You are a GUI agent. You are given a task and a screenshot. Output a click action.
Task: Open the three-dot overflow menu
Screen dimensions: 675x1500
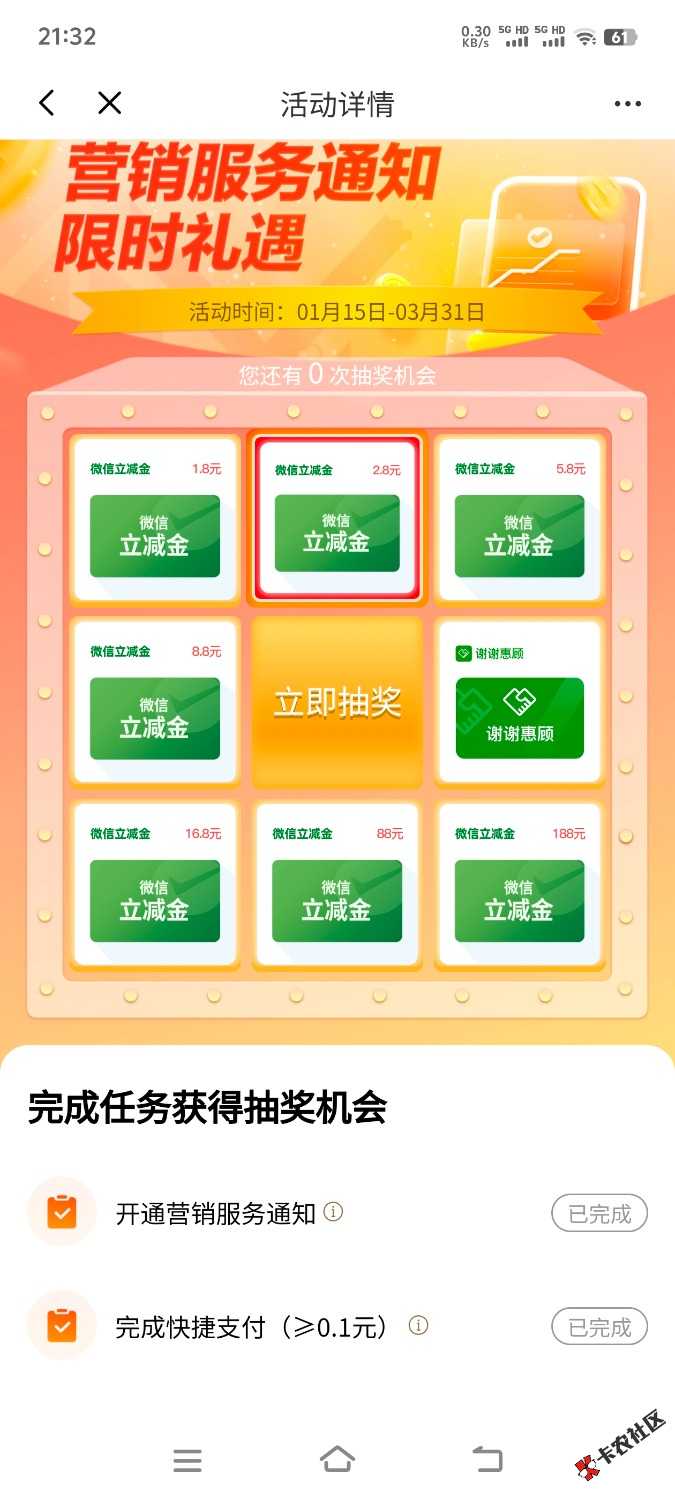click(627, 104)
